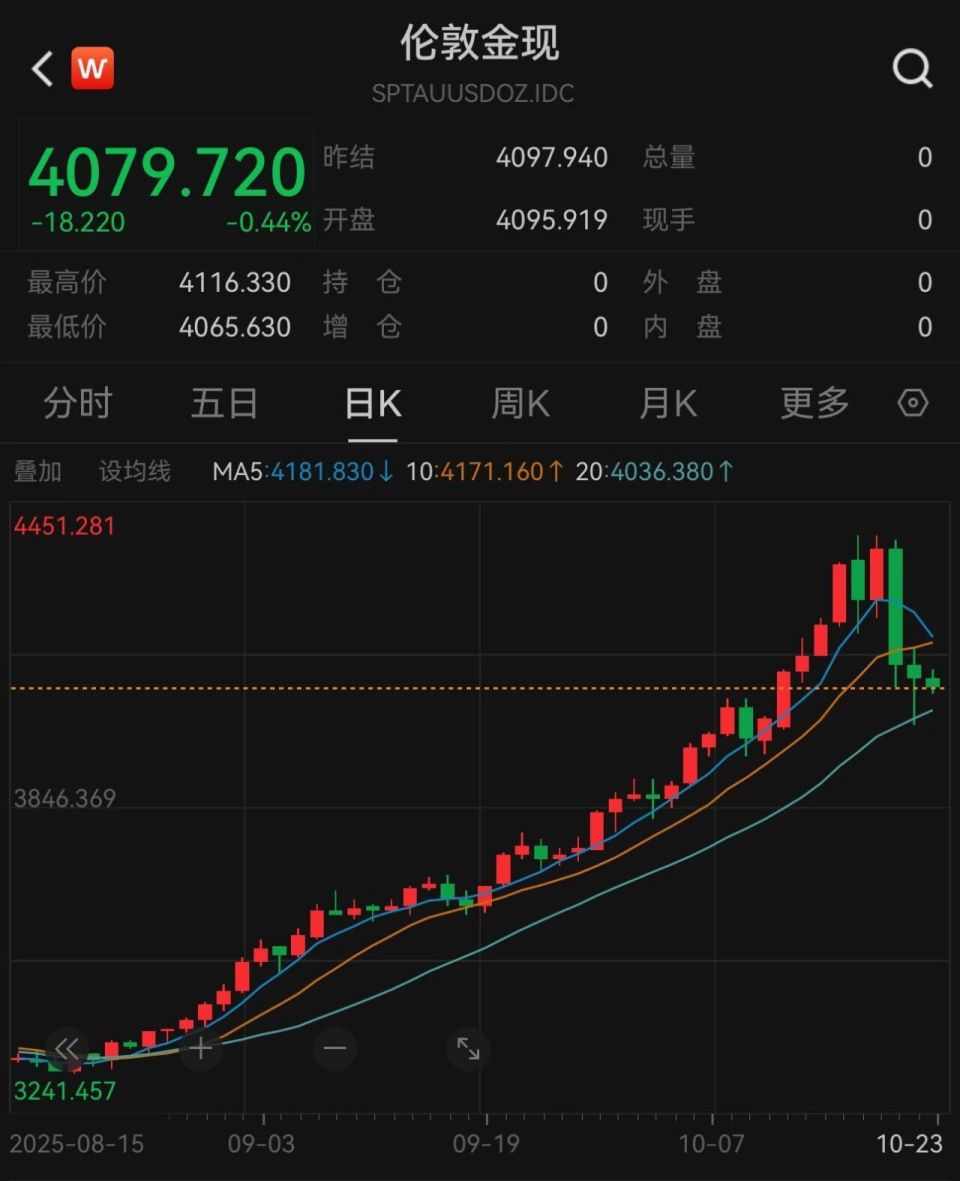
Task: View the 月K monthly chart tab
Action: coord(666,403)
